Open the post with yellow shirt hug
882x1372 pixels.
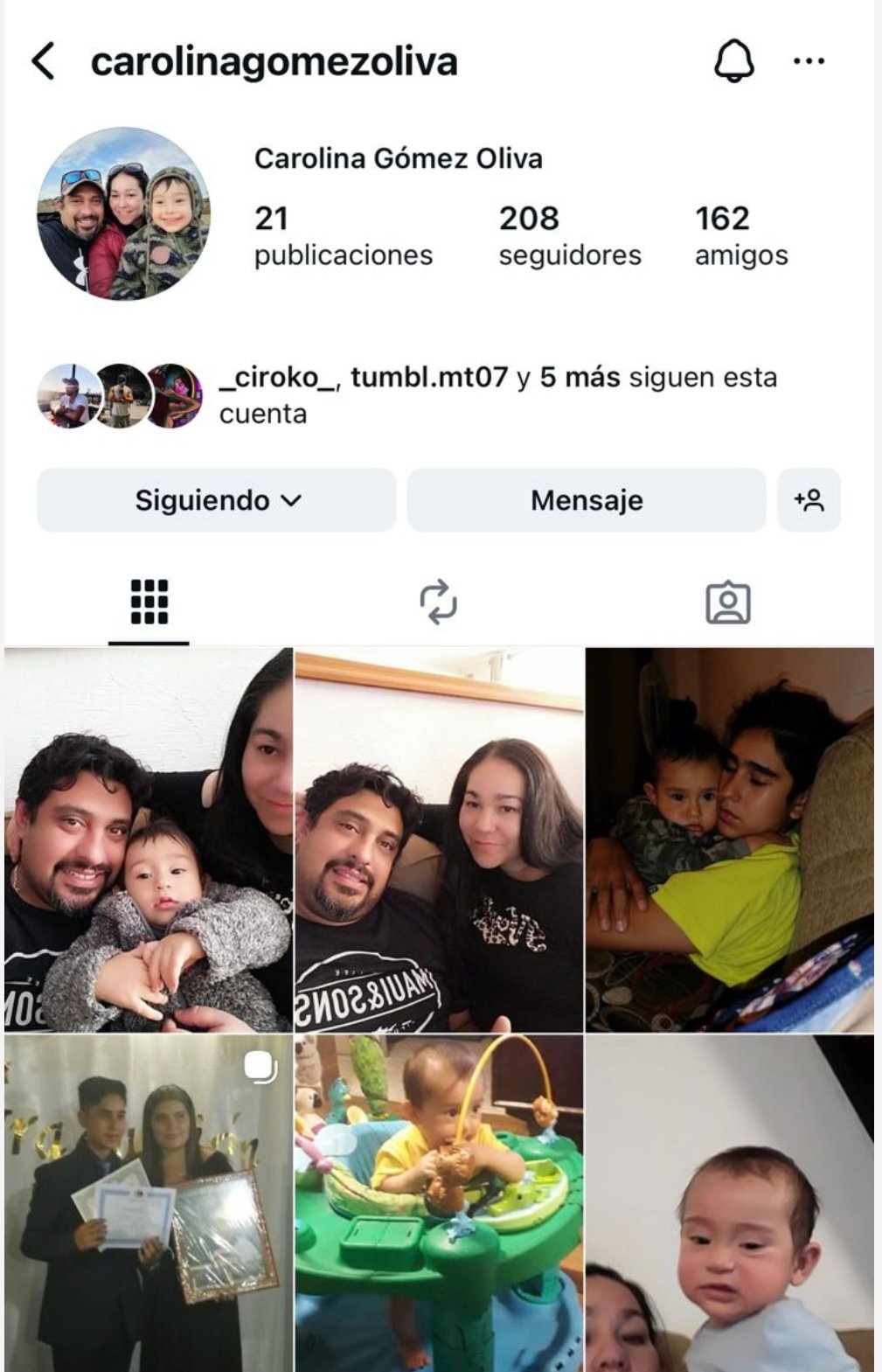point(729,840)
